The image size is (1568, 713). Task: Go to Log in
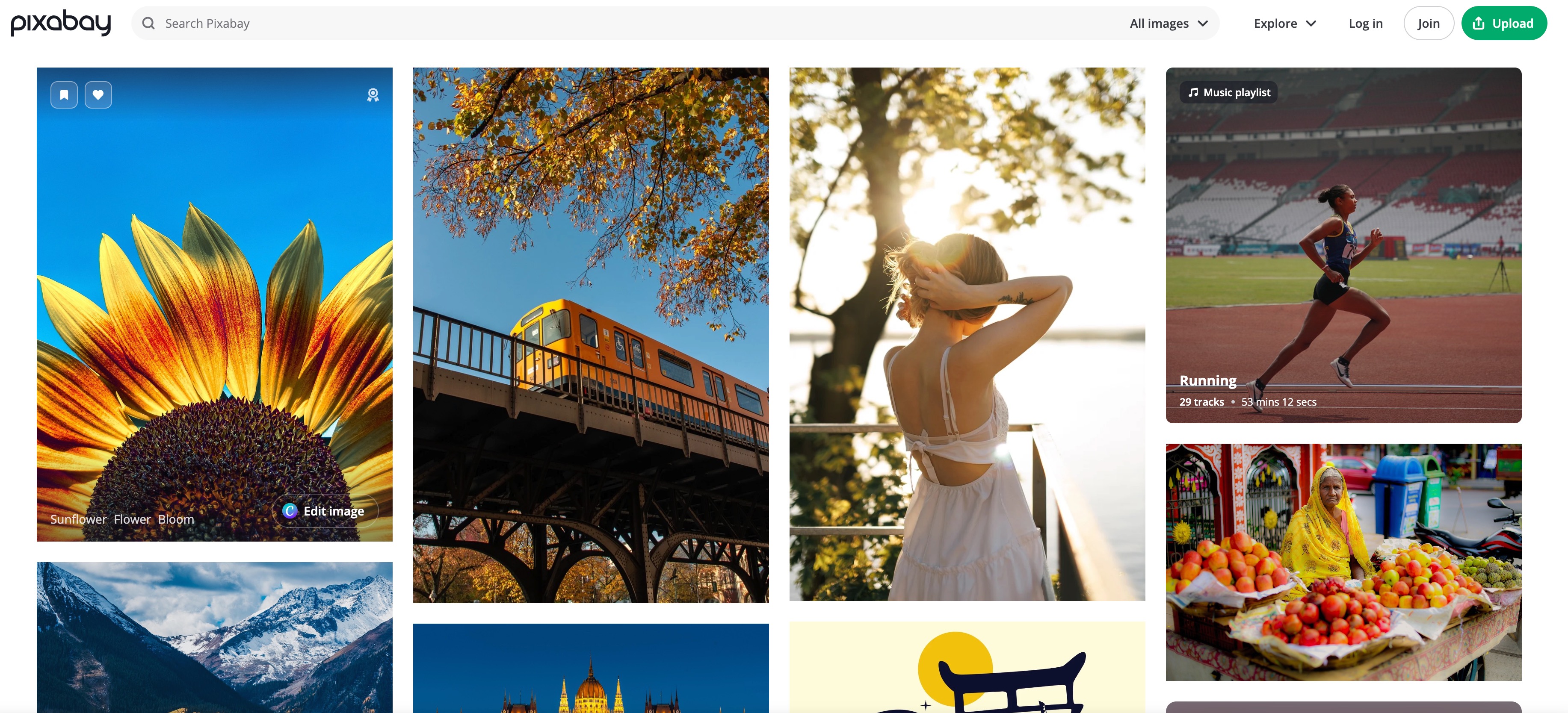pos(1365,23)
